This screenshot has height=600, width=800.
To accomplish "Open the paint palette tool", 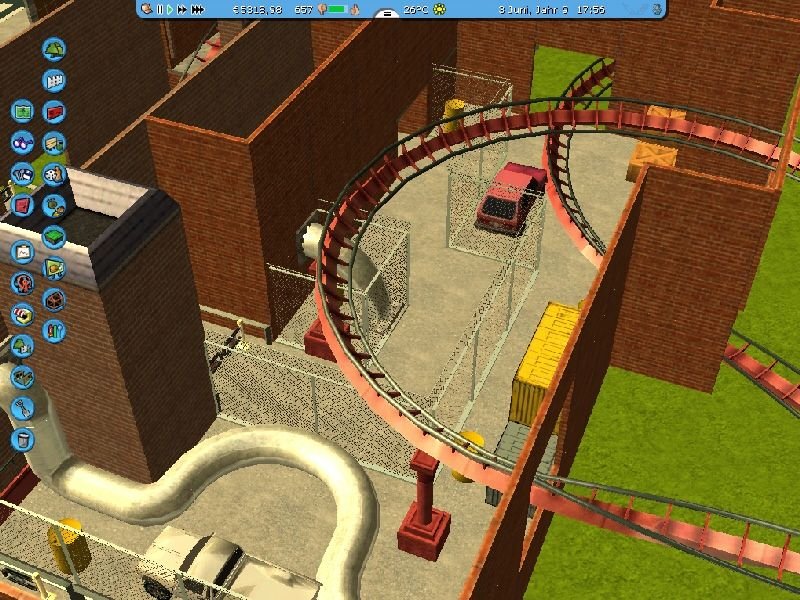I will [x=52, y=172].
